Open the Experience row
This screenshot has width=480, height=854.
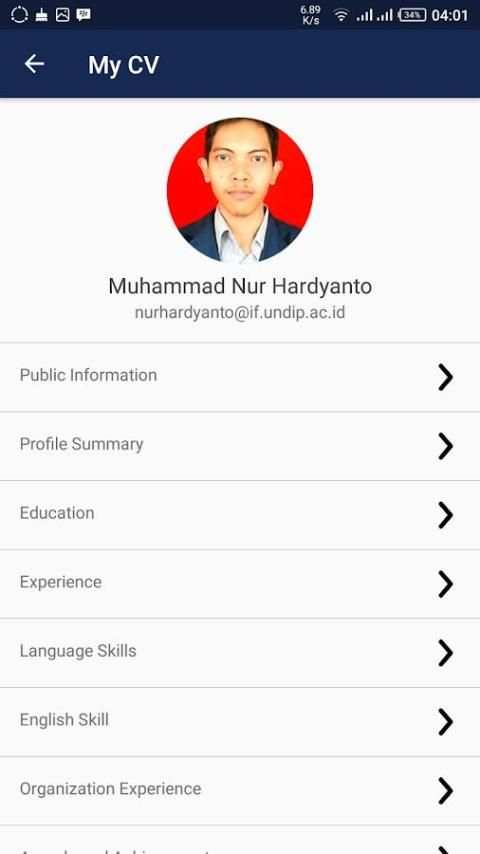click(x=240, y=584)
